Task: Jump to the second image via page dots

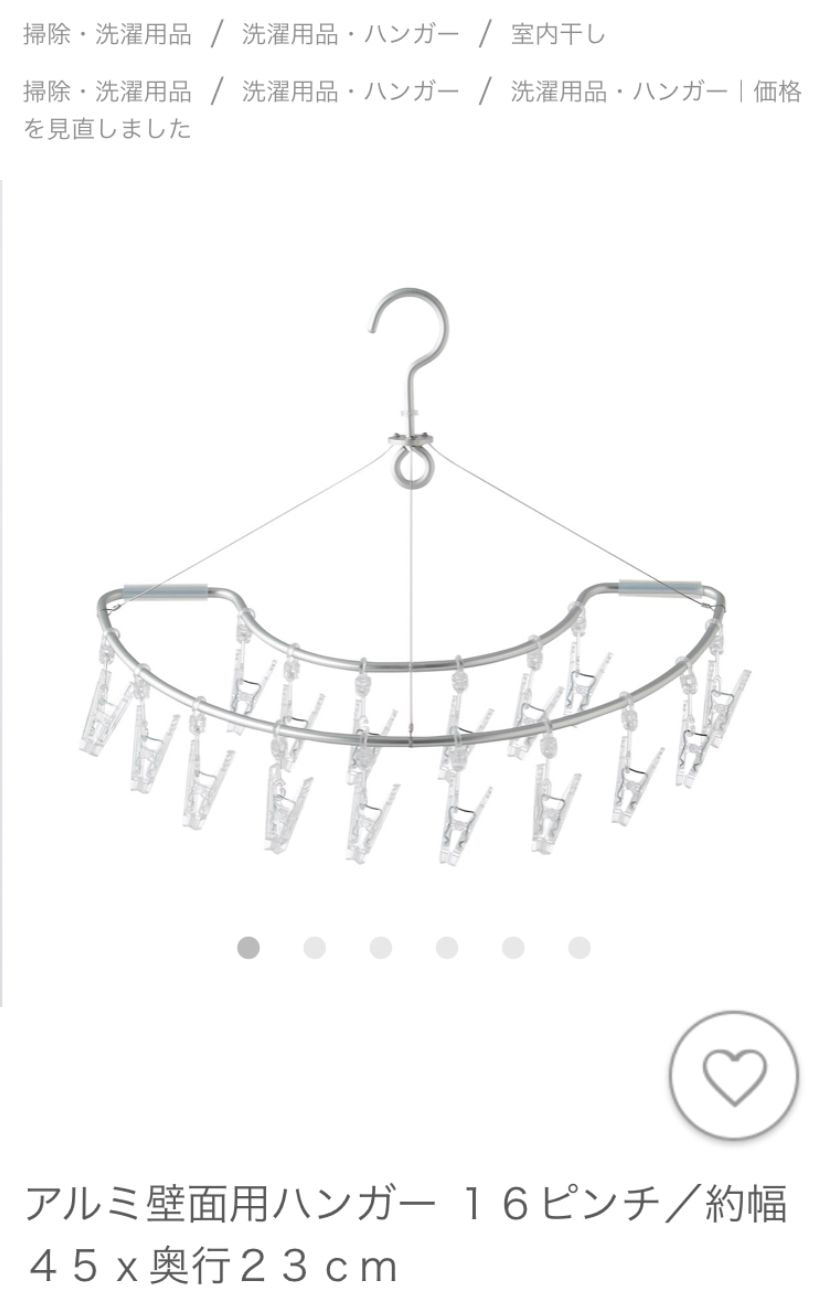Action: click(315, 948)
